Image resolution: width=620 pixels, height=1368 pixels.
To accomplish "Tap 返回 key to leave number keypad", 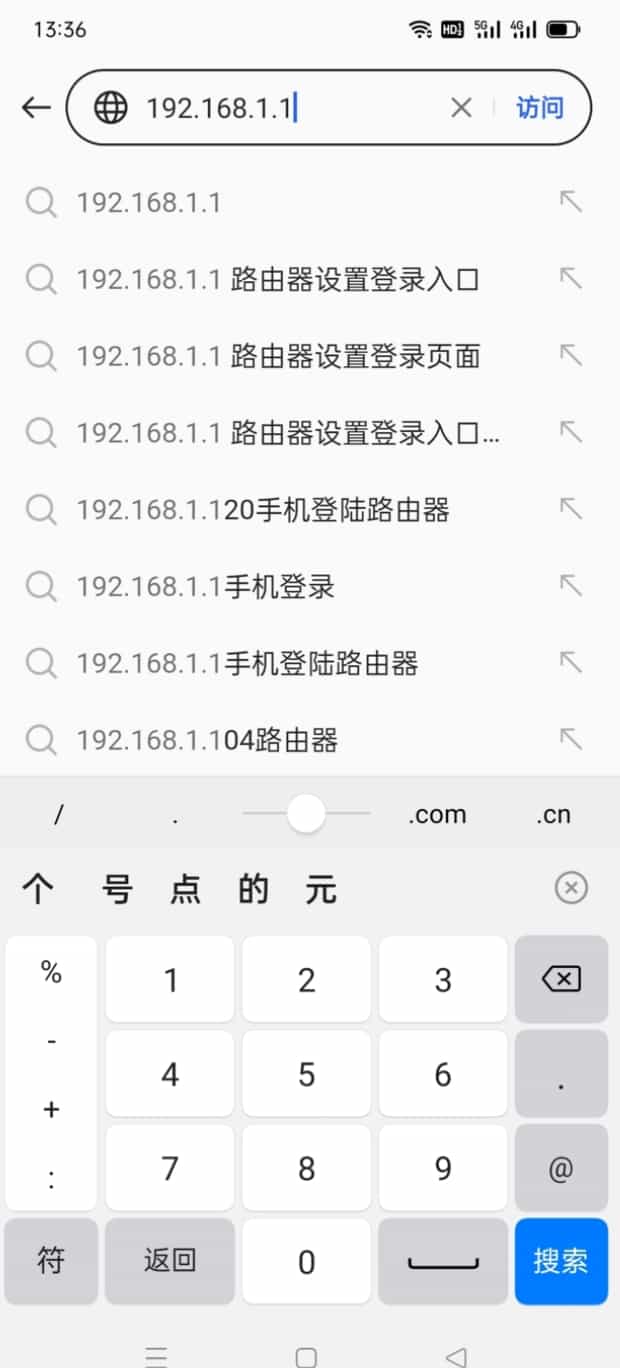I will pos(170,1261).
